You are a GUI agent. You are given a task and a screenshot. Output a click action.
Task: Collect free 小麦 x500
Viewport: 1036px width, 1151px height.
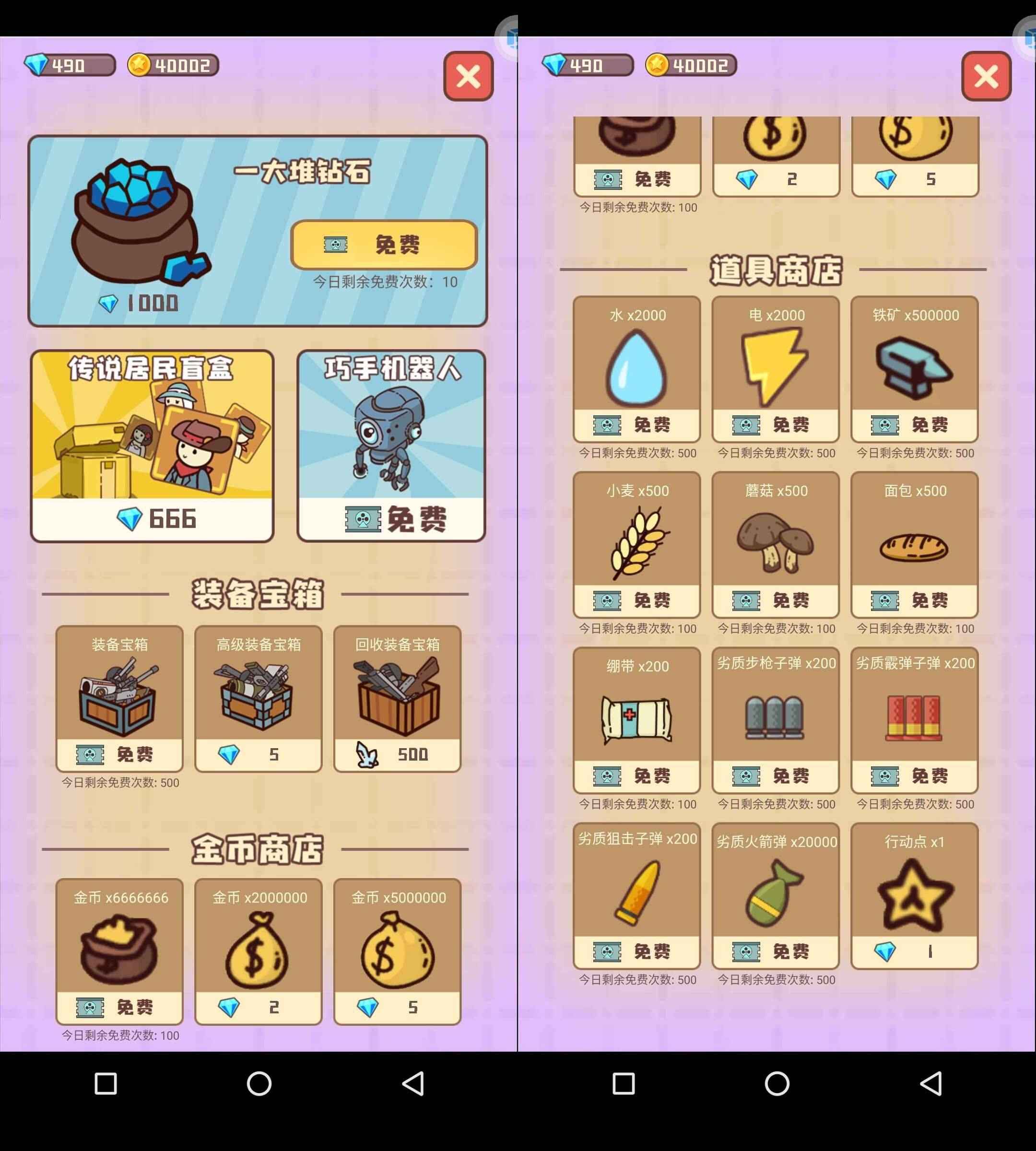[636, 600]
